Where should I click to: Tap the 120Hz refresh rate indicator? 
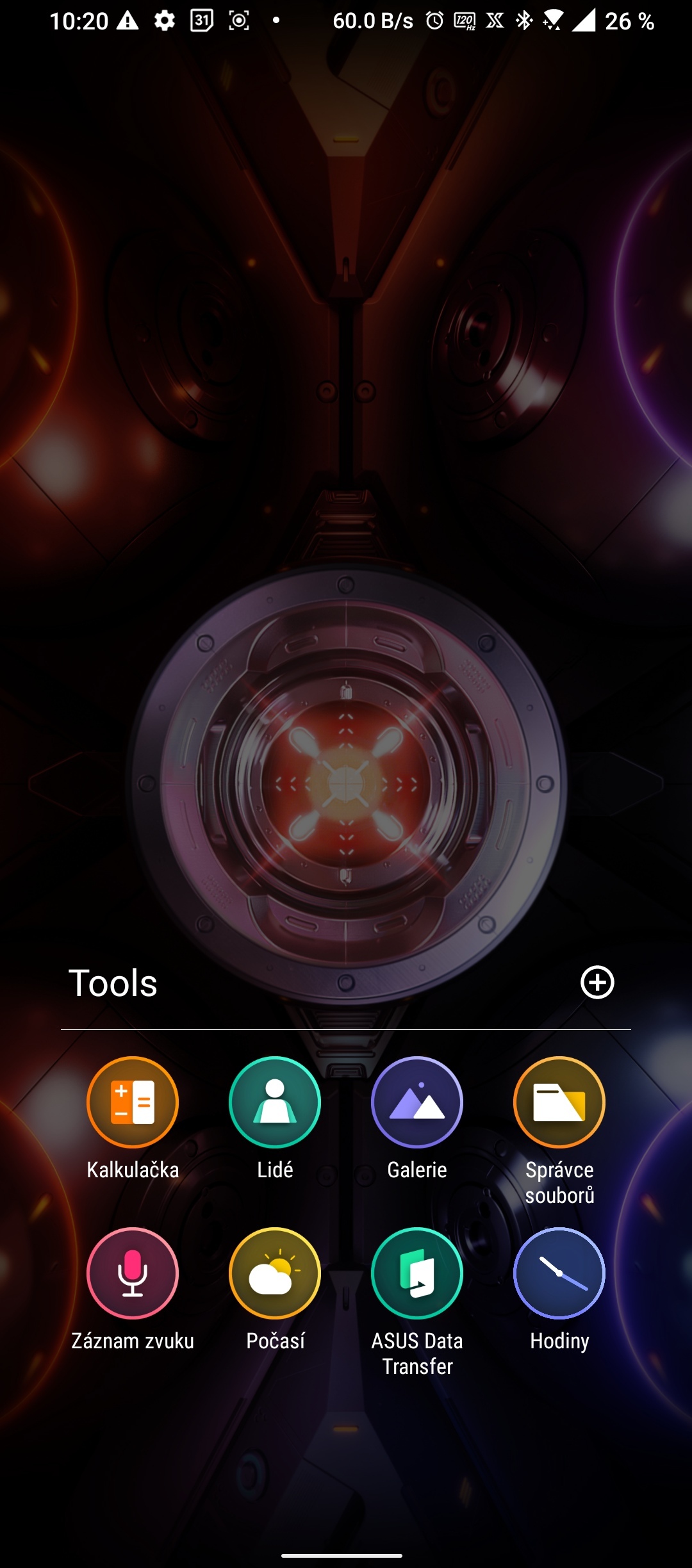[465, 22]
